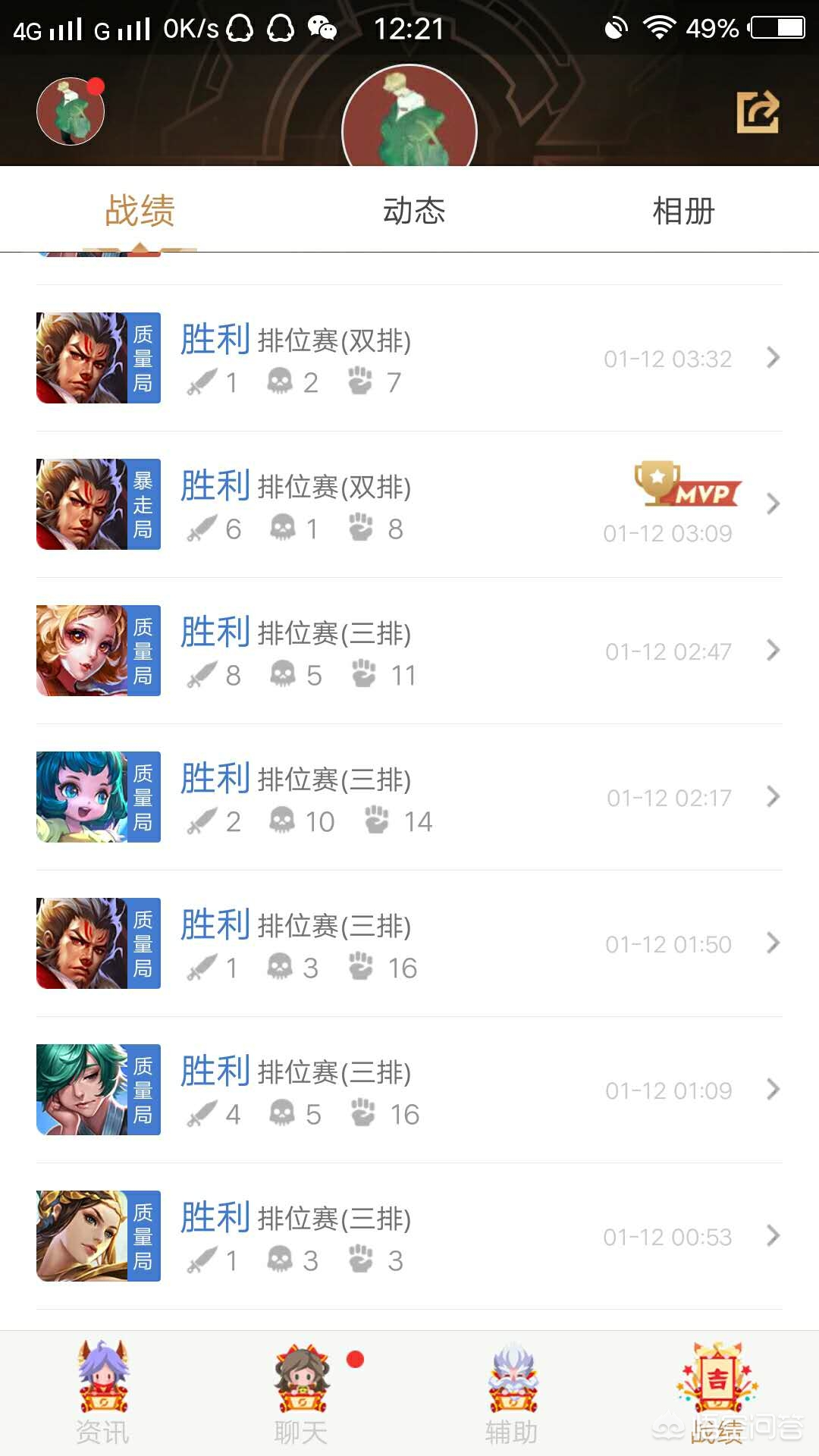This screenshot has width=819, height=1456.
Task: View match details for 01-12 00:53
Action: (409, 1236)
